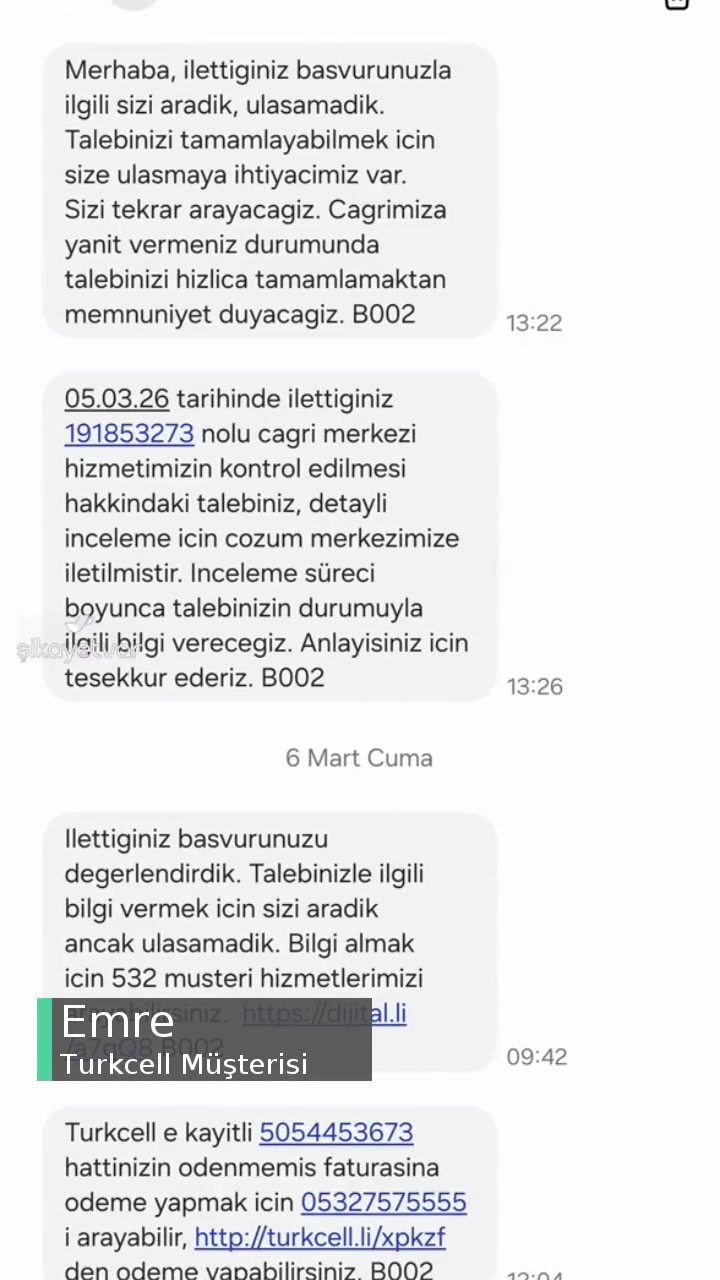The image size is (720, 1280).
Task: Tap the 09:42 timestamp
Action: click(537, 1056)
